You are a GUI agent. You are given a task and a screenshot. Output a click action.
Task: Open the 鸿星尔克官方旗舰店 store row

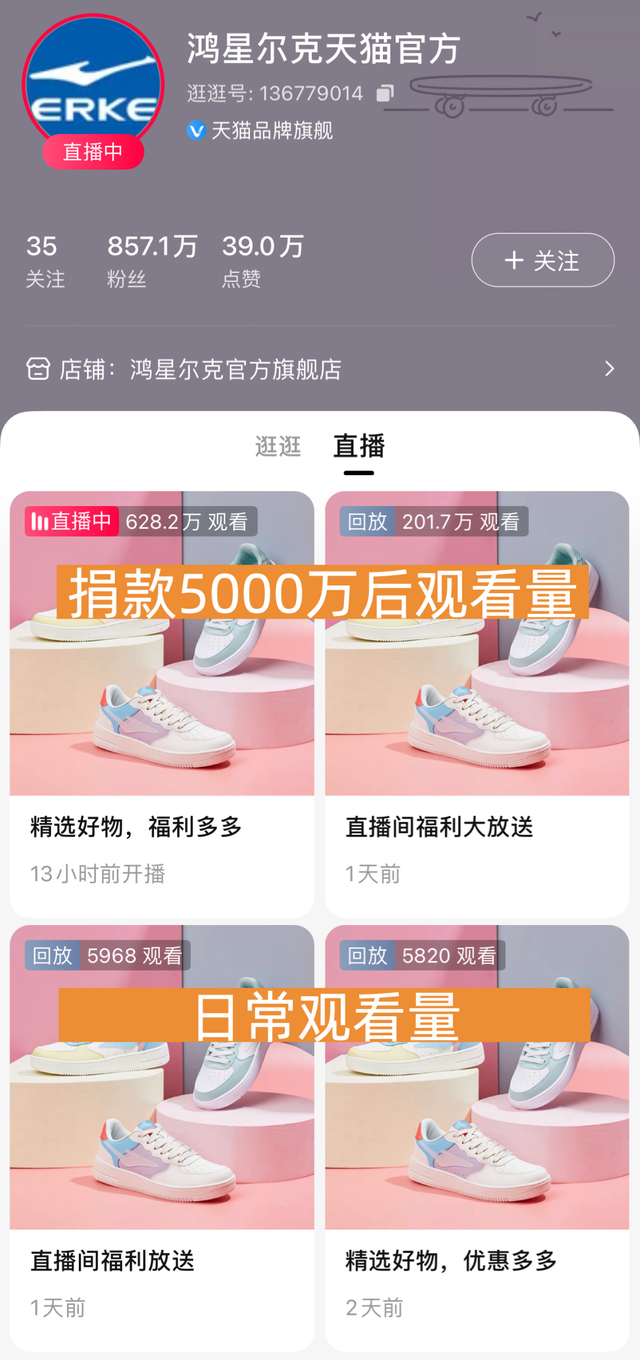click(x=320, y=369)
